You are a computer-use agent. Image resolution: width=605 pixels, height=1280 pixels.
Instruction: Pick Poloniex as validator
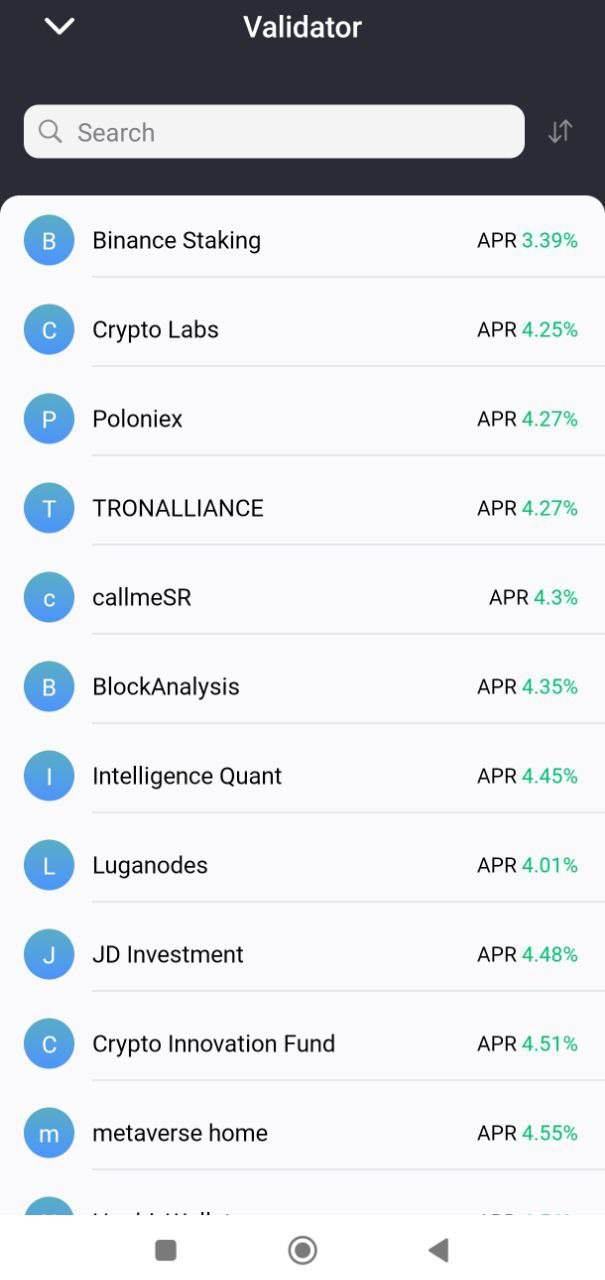click(x=302, y=419)
